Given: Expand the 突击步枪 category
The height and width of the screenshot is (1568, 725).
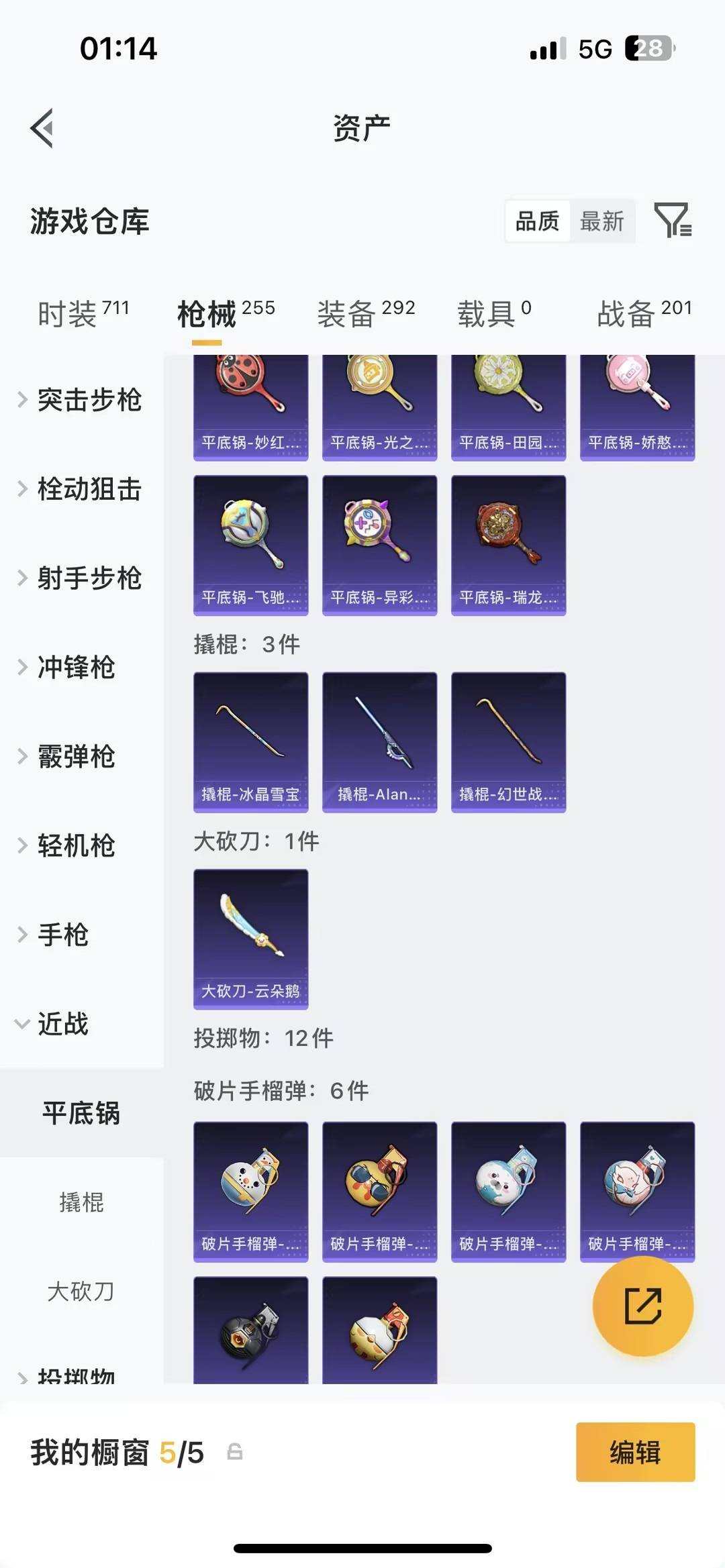Looking at the screenshot, I should coord(91,401).
